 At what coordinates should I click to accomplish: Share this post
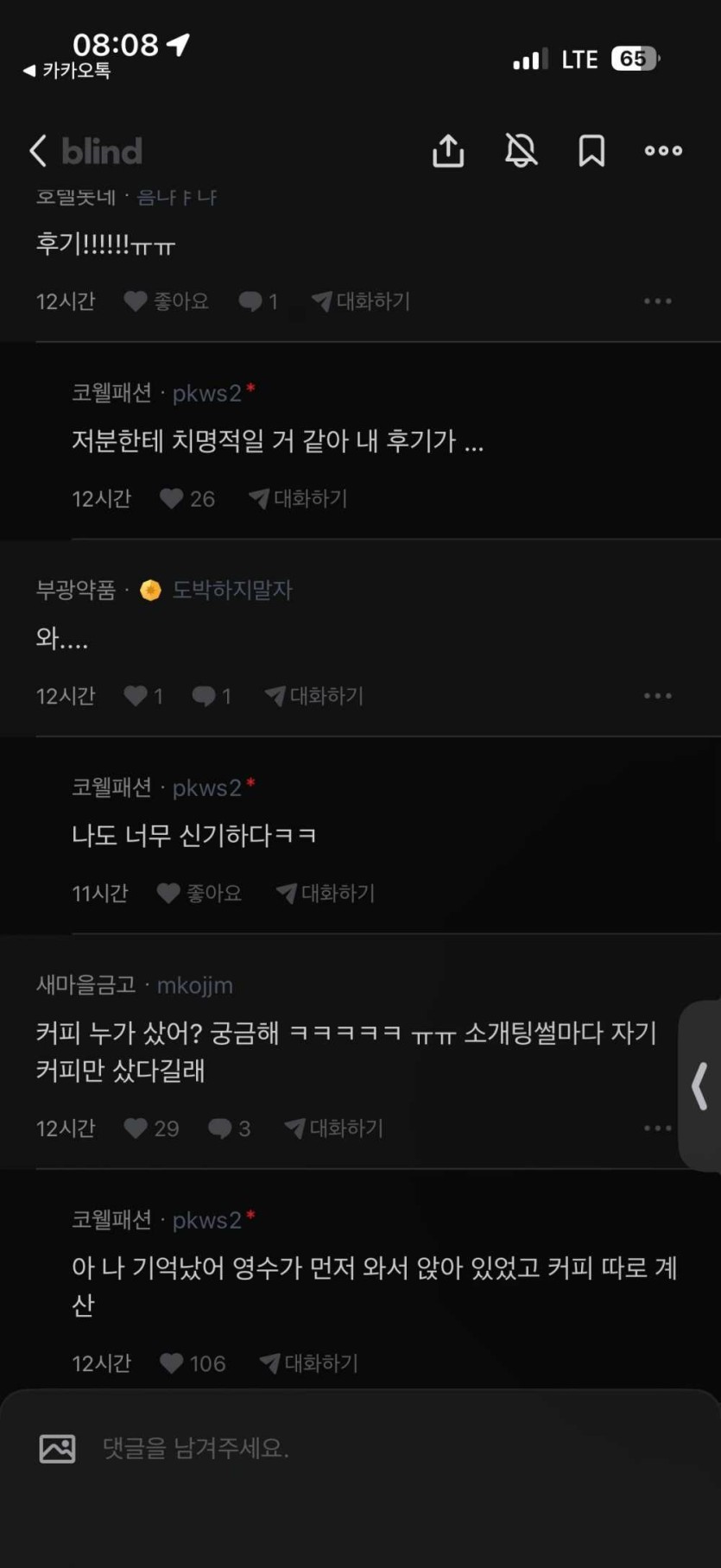(448, 151)
